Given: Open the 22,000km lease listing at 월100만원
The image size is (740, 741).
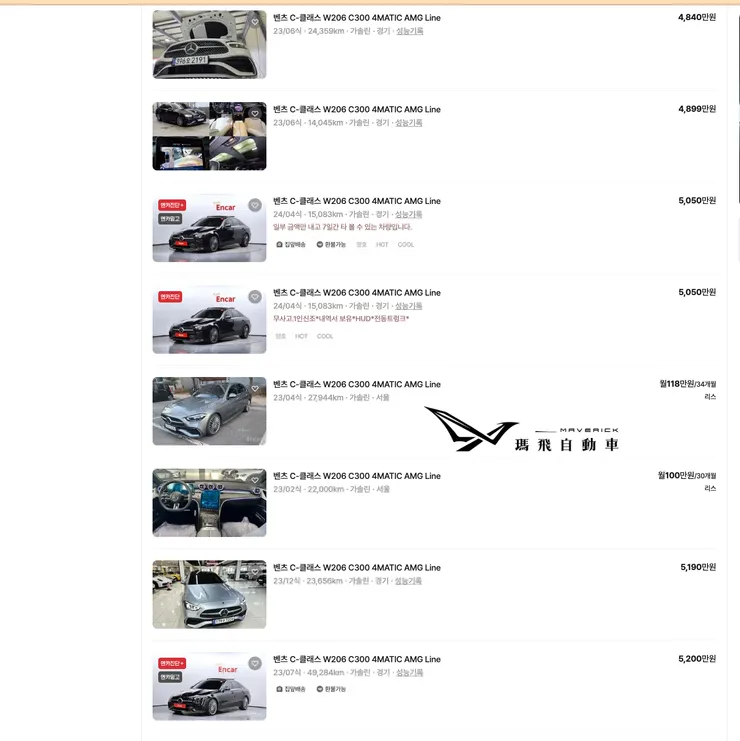Looking at the screenshot, I should tap(356, 476).
